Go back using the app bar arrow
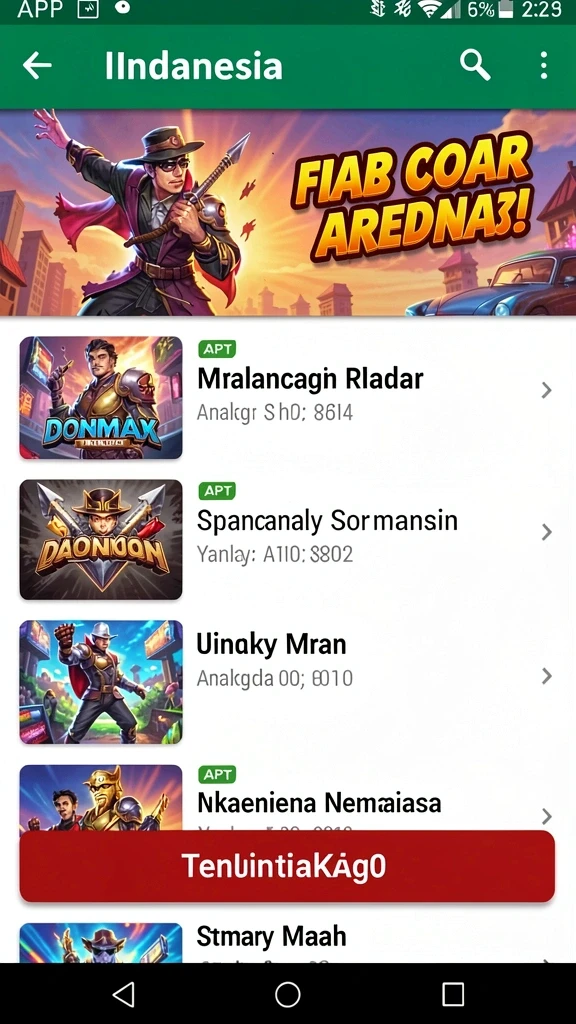 37,66
